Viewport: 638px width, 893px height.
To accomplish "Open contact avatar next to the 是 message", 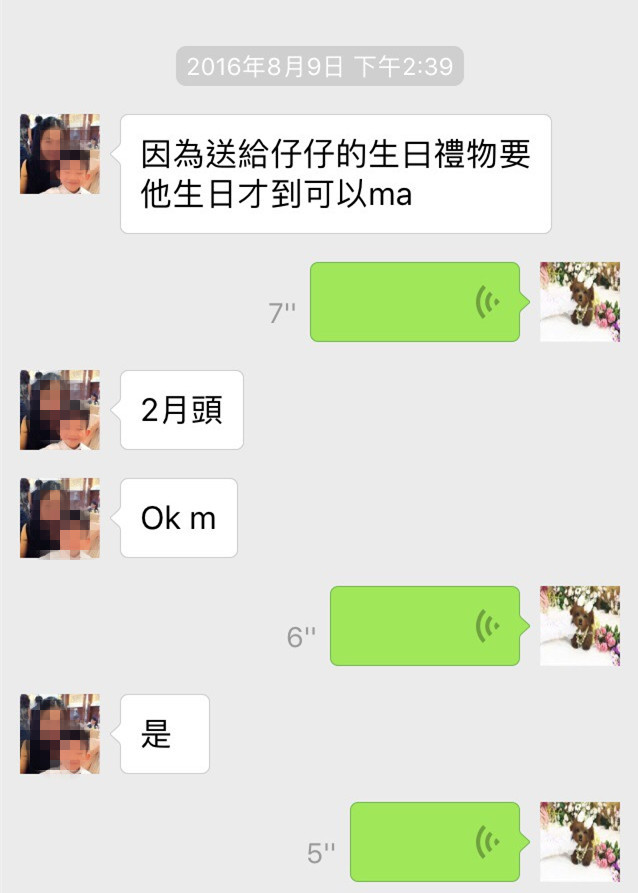I will 60,734.
